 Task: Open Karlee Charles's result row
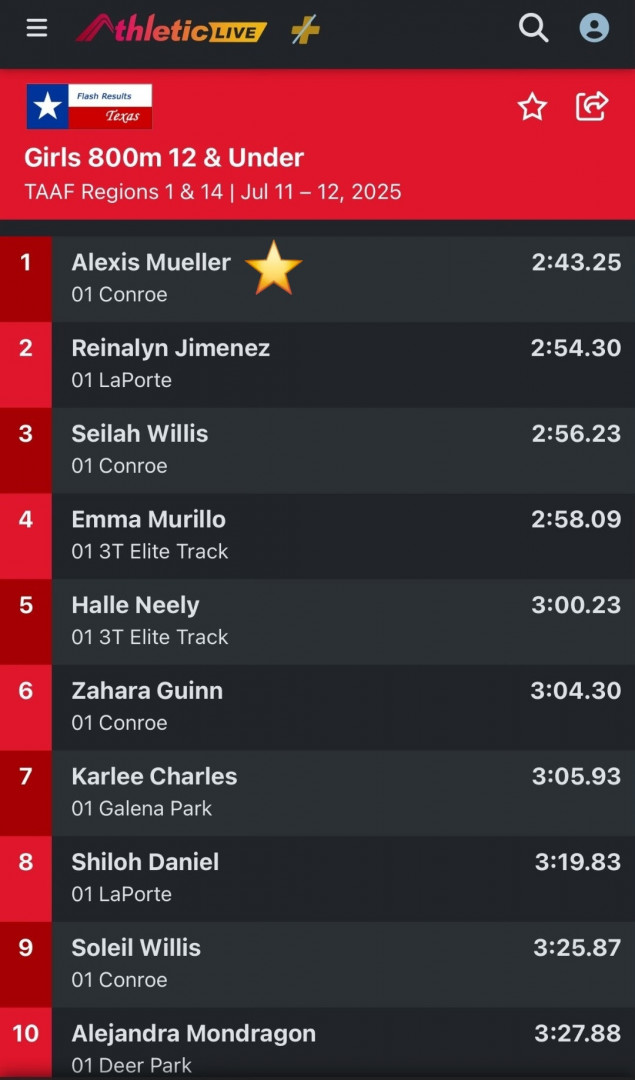click(318, 793)
